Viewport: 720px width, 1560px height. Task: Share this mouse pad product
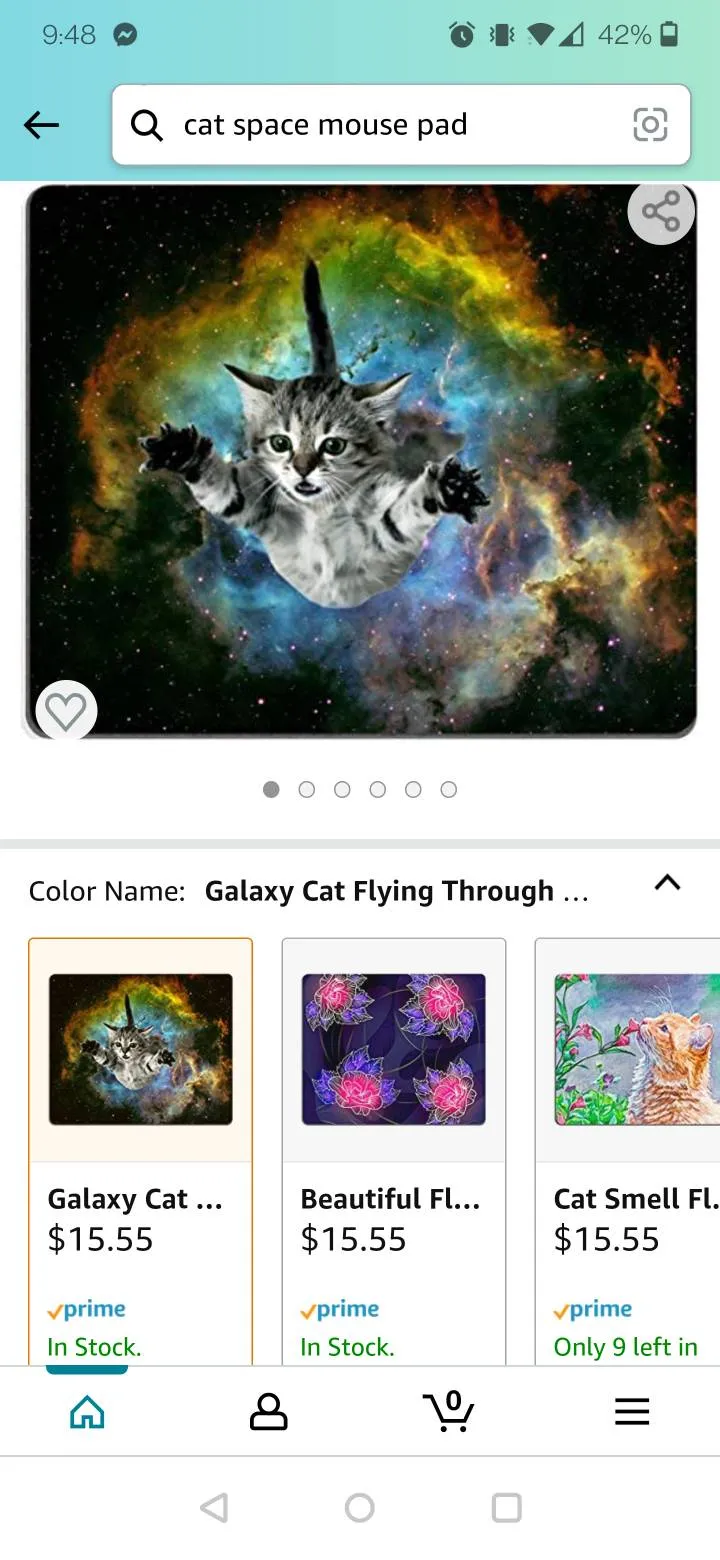[x=660, y=212]
